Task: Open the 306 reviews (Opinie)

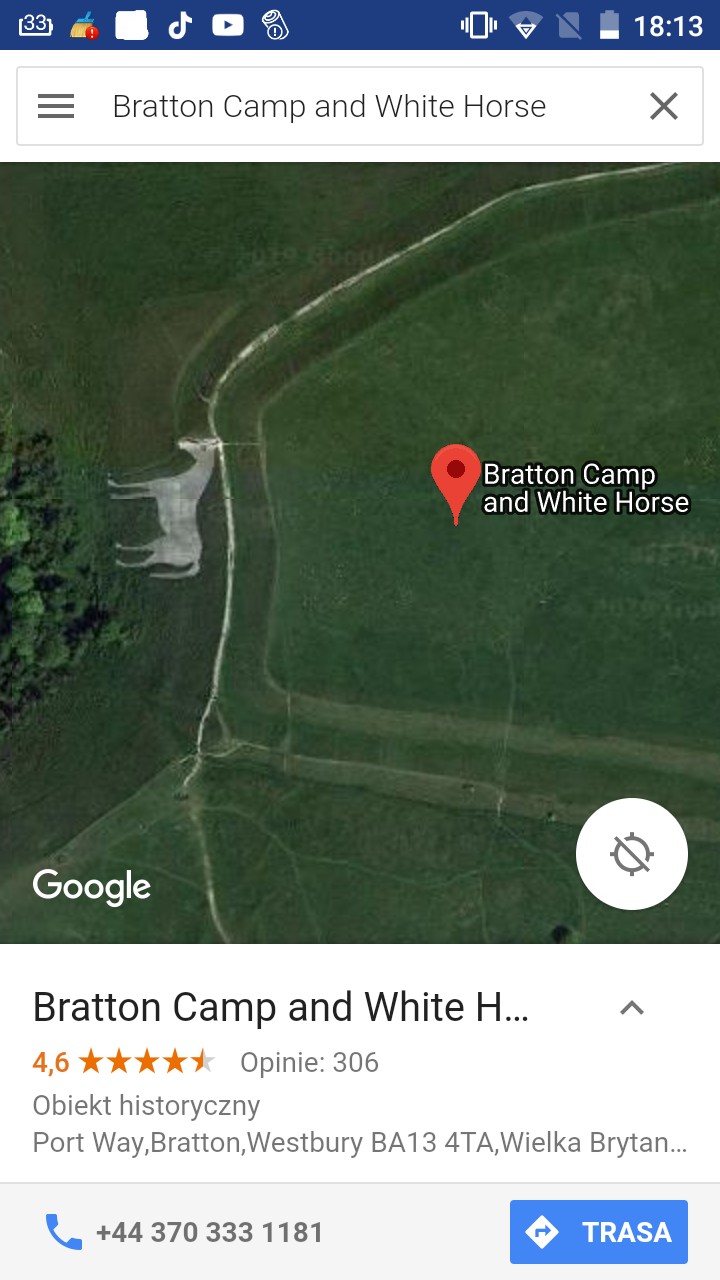Action: (x=310, y=1062)
